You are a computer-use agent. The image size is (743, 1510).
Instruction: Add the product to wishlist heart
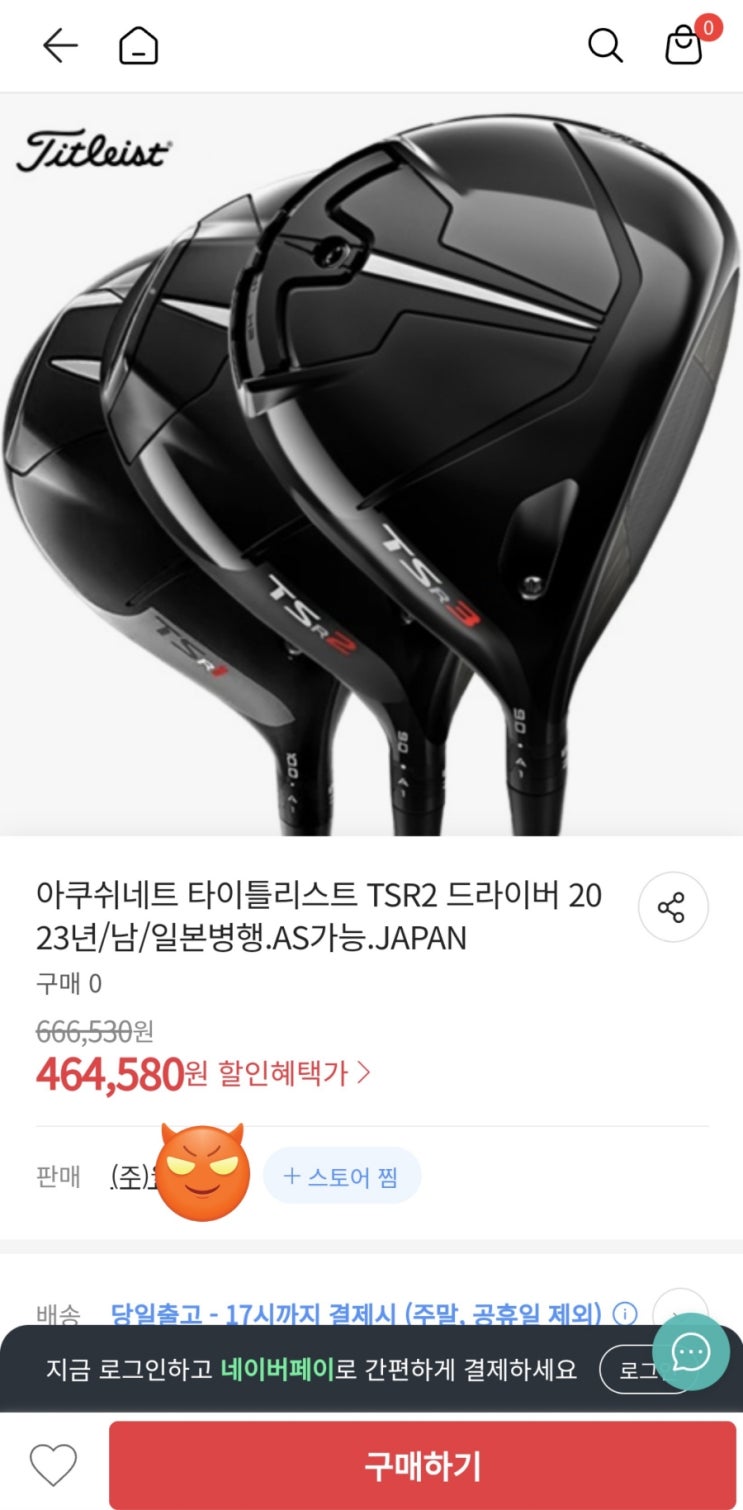pos(53,1466)
